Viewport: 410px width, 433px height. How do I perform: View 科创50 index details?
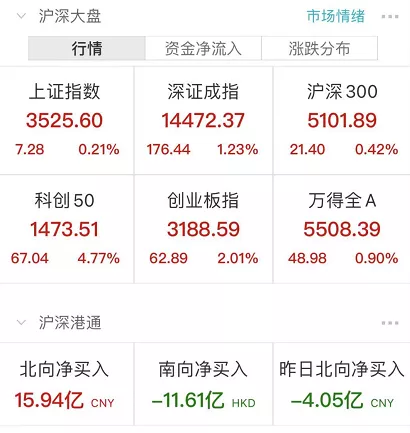[66, 229]
